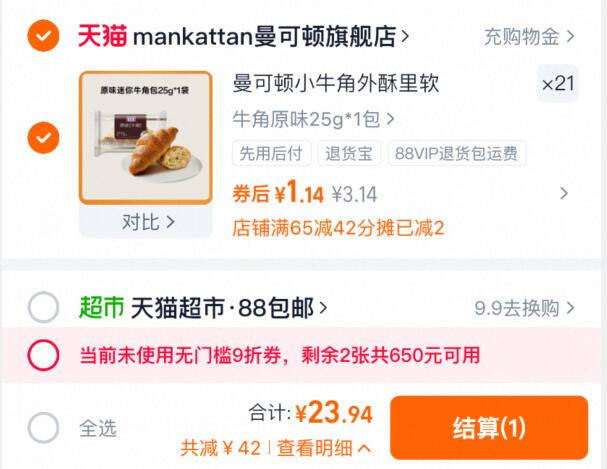This screenshot has width=607, height=469.
Task: Change quantity ×21 of 小牛角
Action: pyautogui.click(x=557, y=84)
